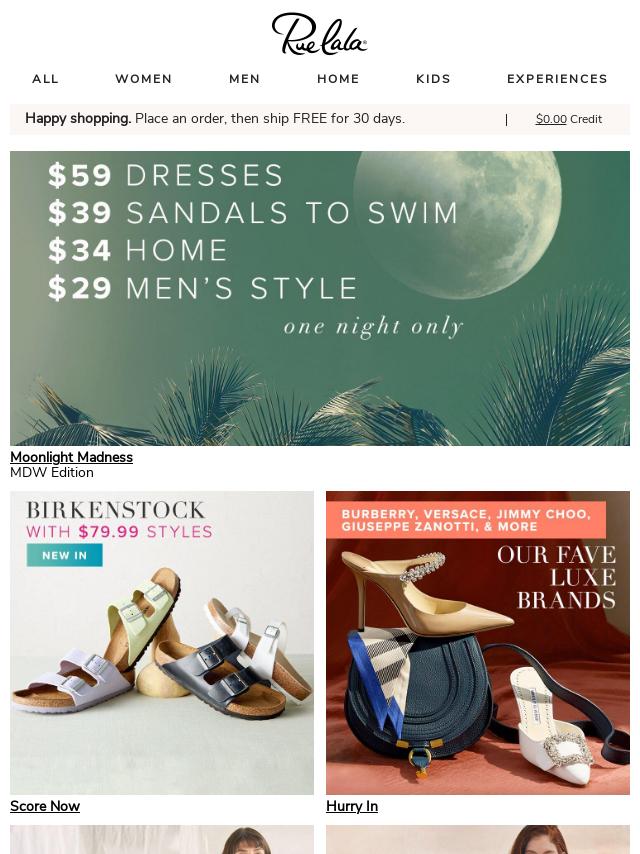The image size is (640, 854).
Task: Open the Birkenstock sandals tile
Action: (x=162, y=642)
